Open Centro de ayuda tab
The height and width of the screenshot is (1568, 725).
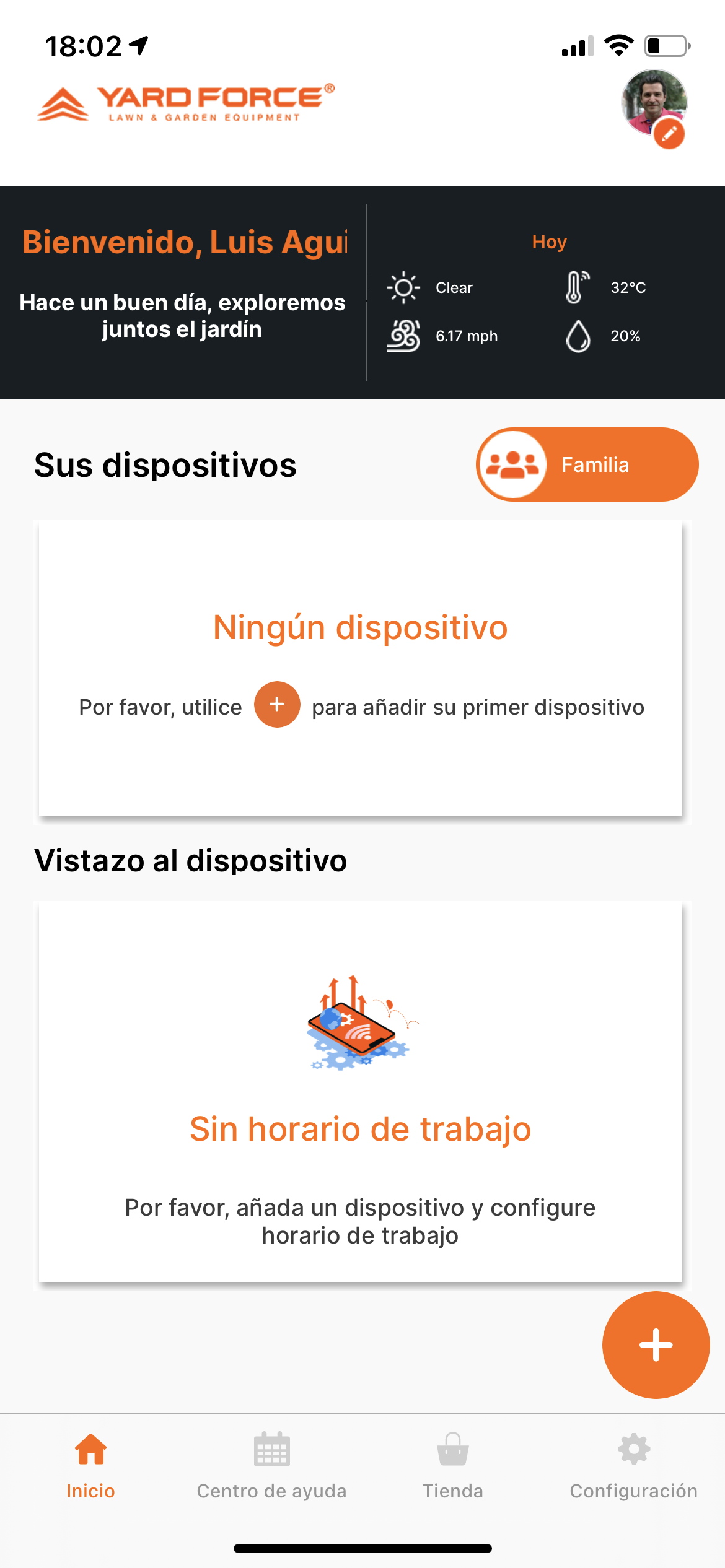pos(271,1466)
